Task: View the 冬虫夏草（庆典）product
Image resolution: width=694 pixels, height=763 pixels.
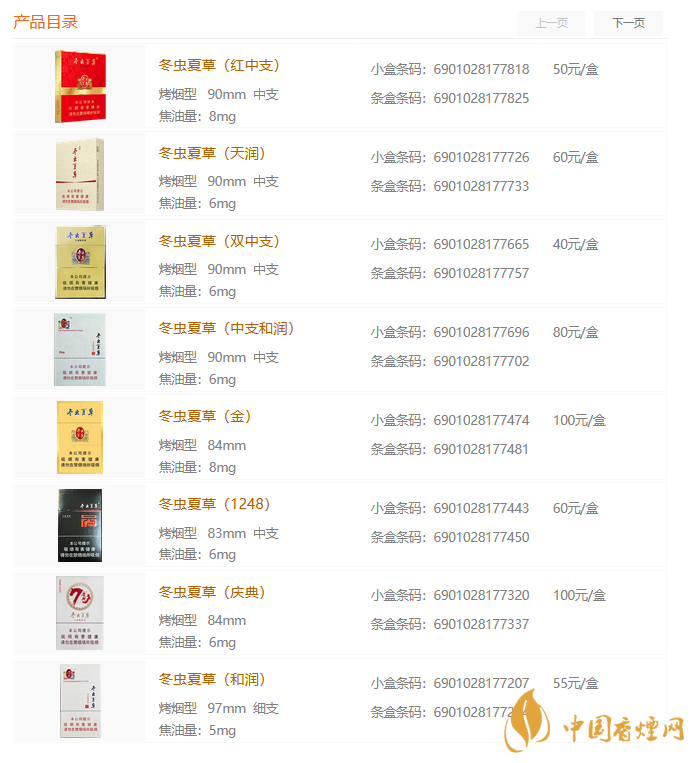Action: (x=212, y=593)
